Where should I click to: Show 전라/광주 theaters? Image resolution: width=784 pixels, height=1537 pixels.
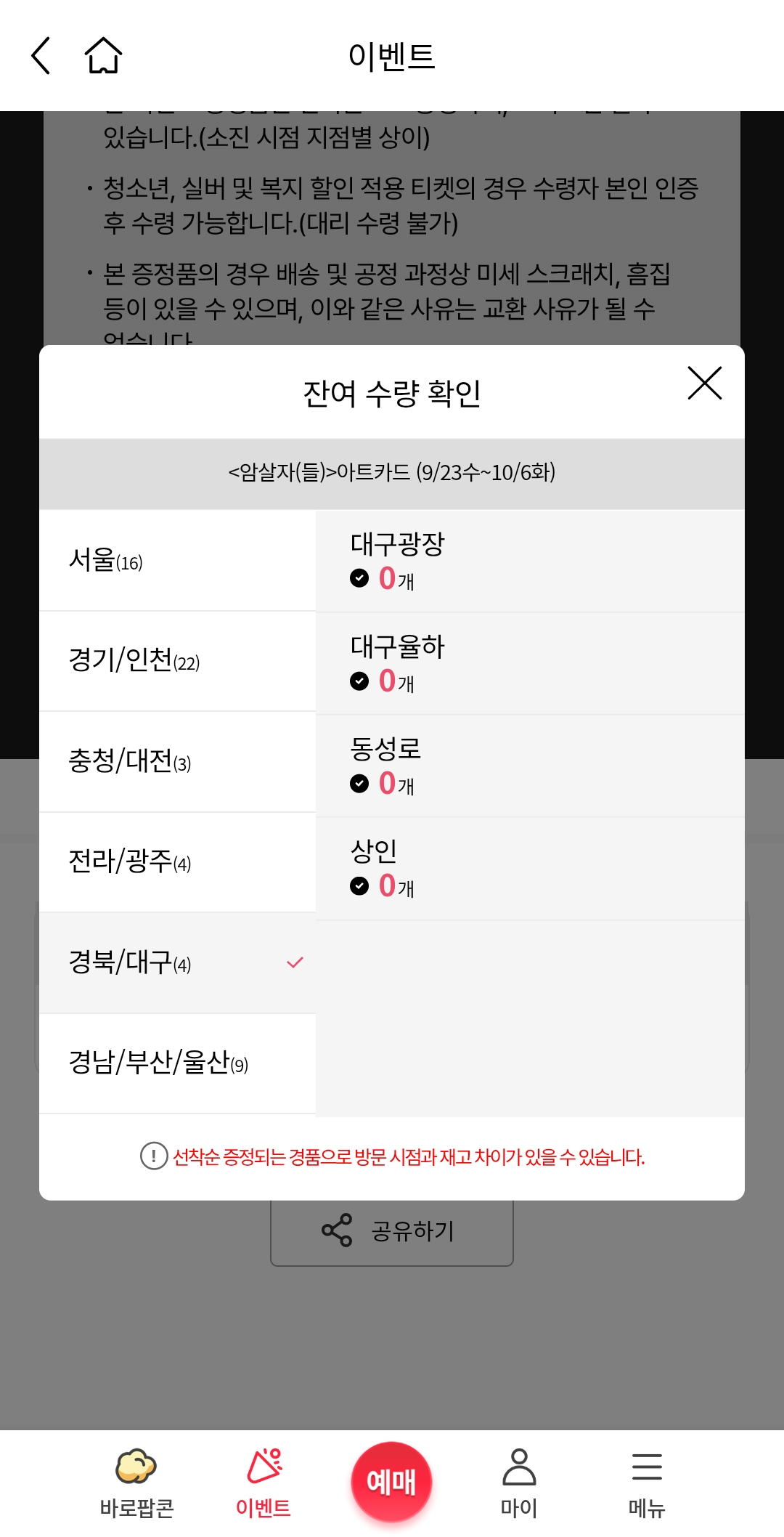coord(178,862)
